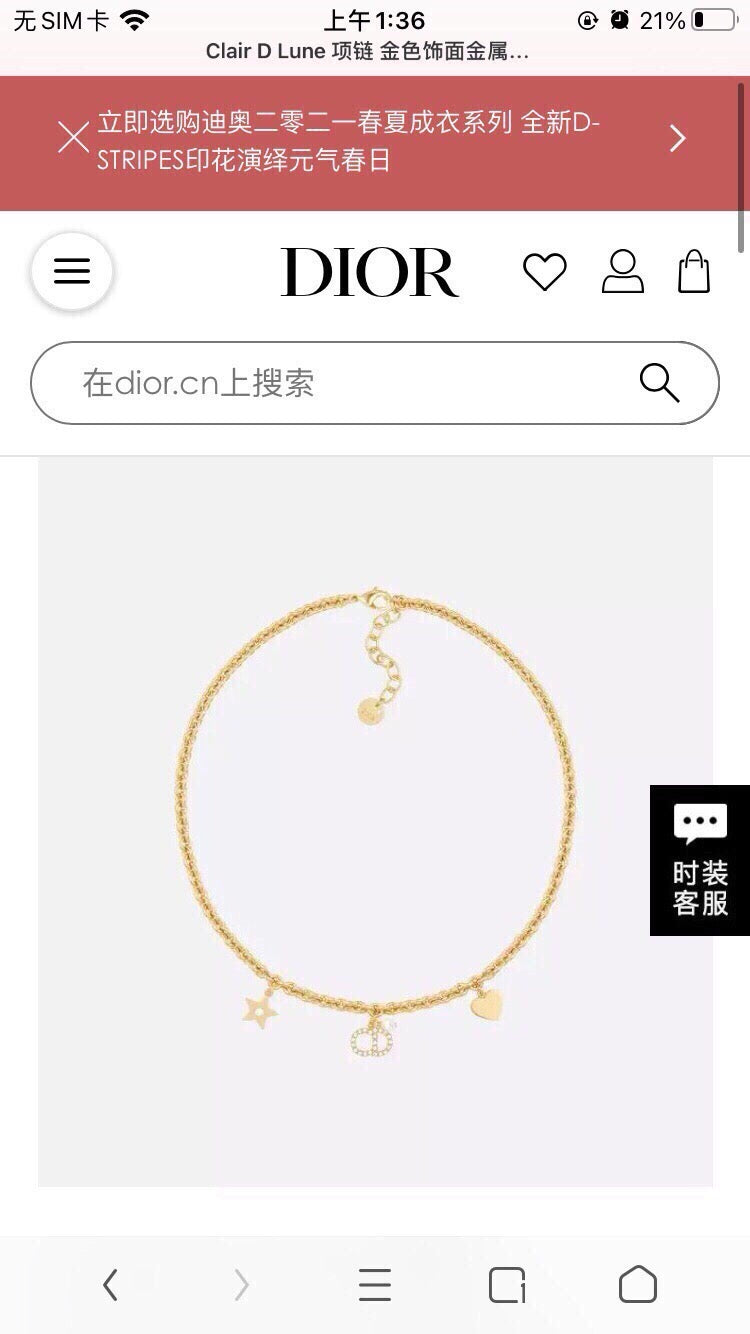The height and width of the screenshot is (1334, 750).
Task: Open the 时装客服 chat widget
Action: pyautogui.click(x=699, y=862)
